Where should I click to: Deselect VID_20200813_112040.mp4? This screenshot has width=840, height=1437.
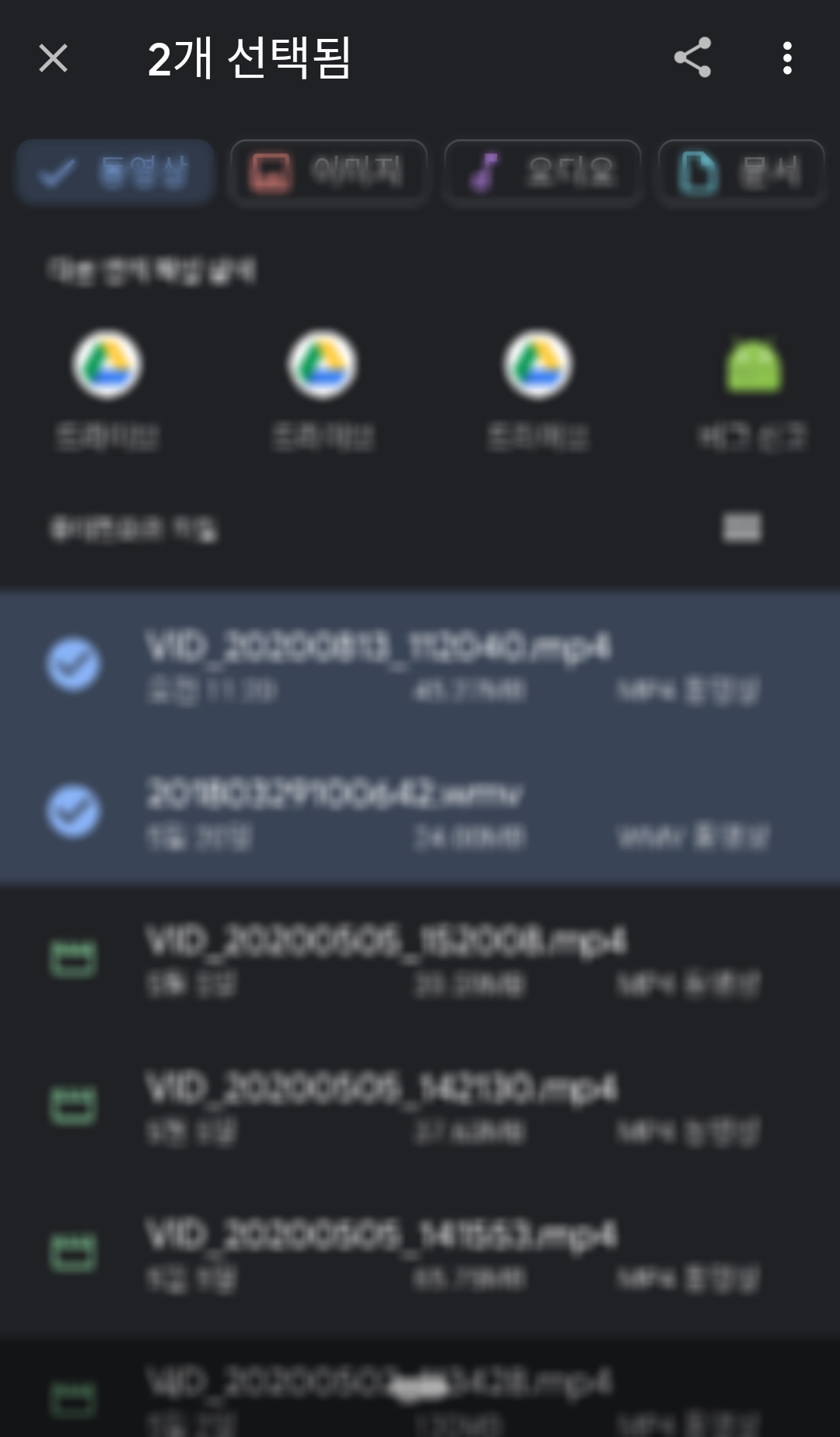tap(73, 664)
